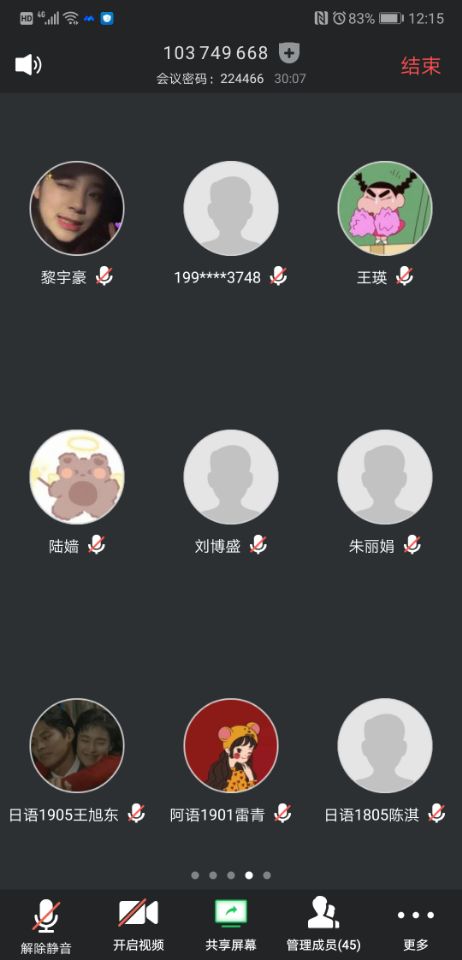
Task: Select 日语1905王旭东's avatar
Action: pos(77,745)
